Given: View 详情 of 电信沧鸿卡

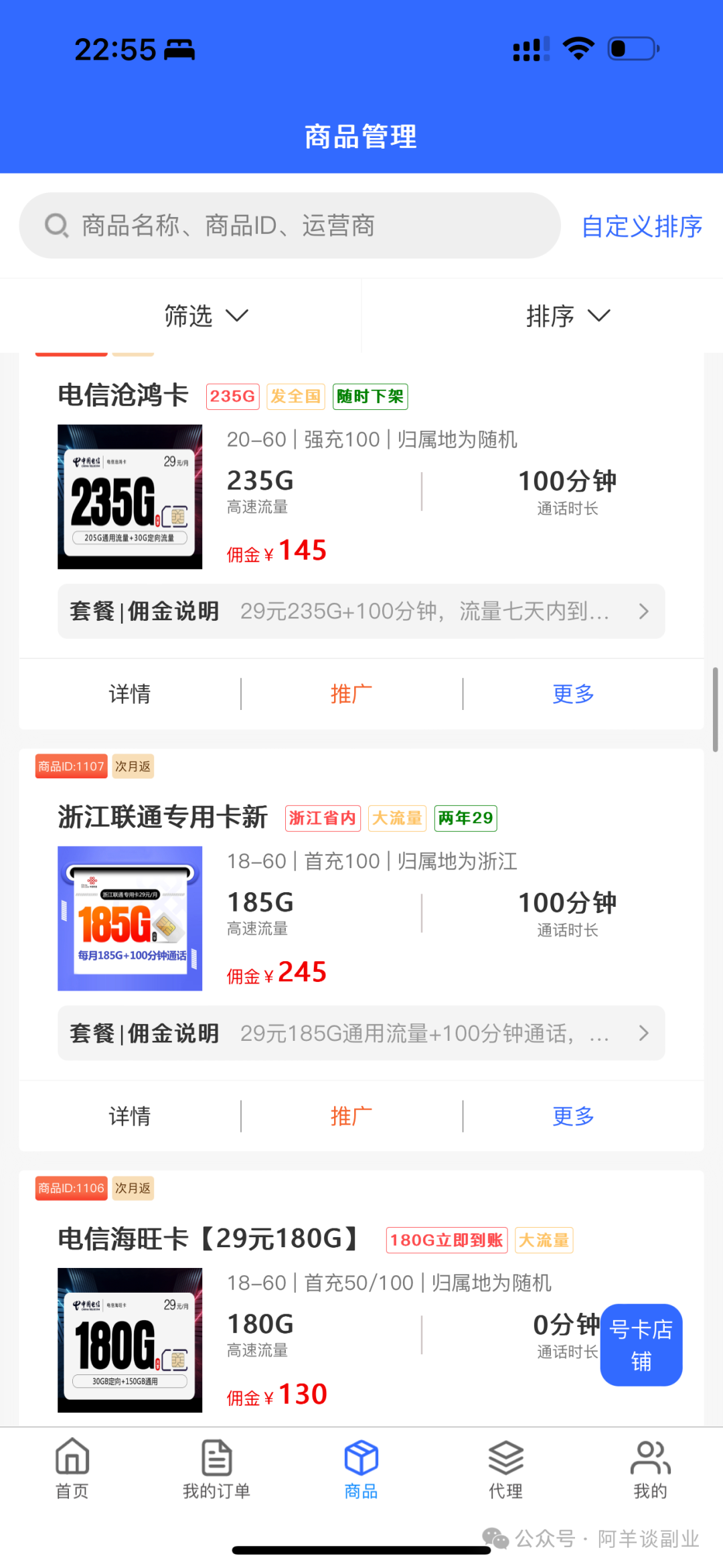Looking at the screenshot, I should [130, 694].
